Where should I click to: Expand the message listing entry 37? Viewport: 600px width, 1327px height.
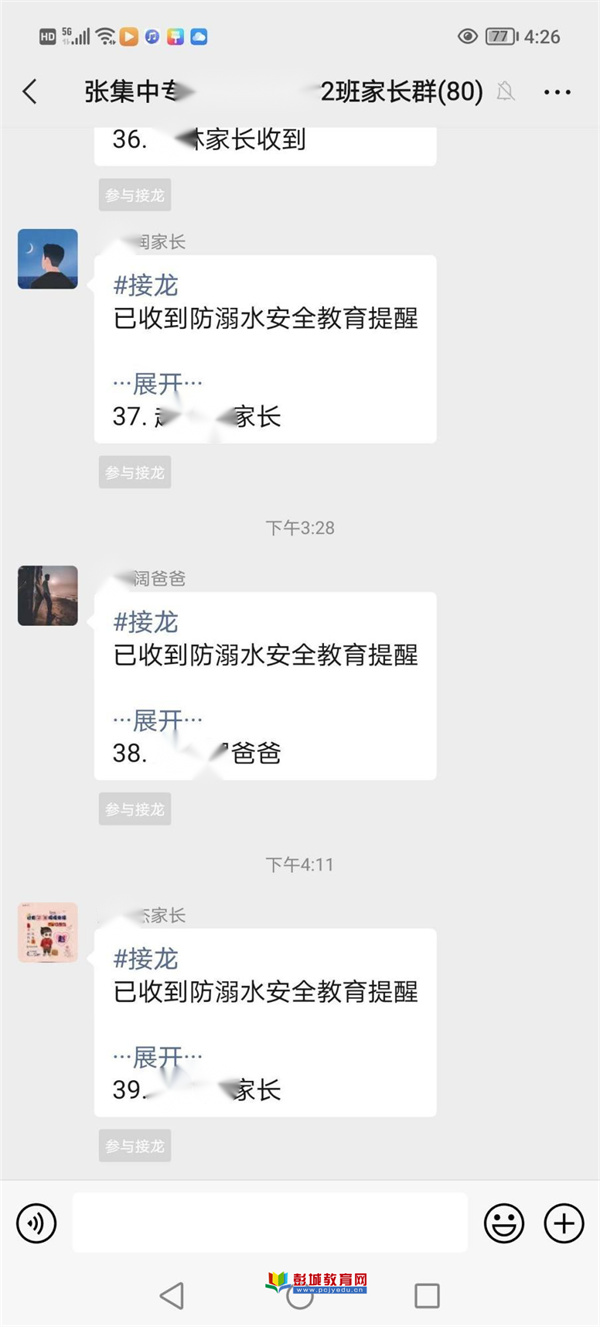[x=158, y=384]
